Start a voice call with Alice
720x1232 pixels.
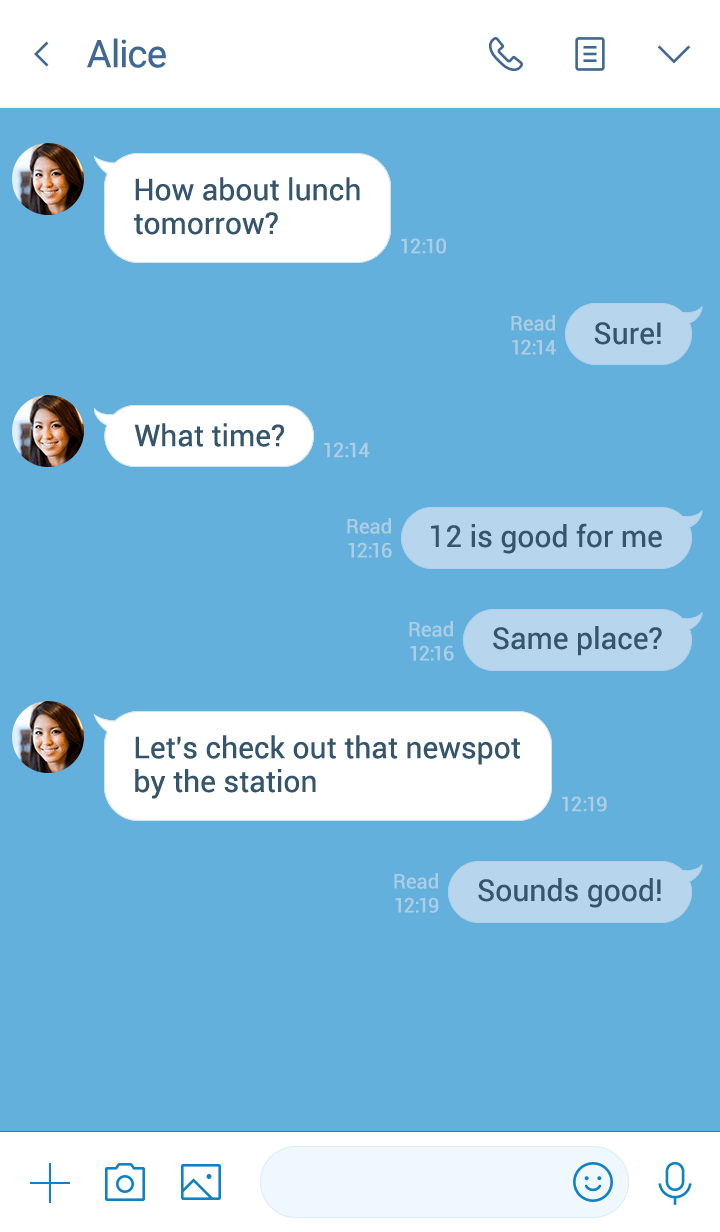(505, 54)
